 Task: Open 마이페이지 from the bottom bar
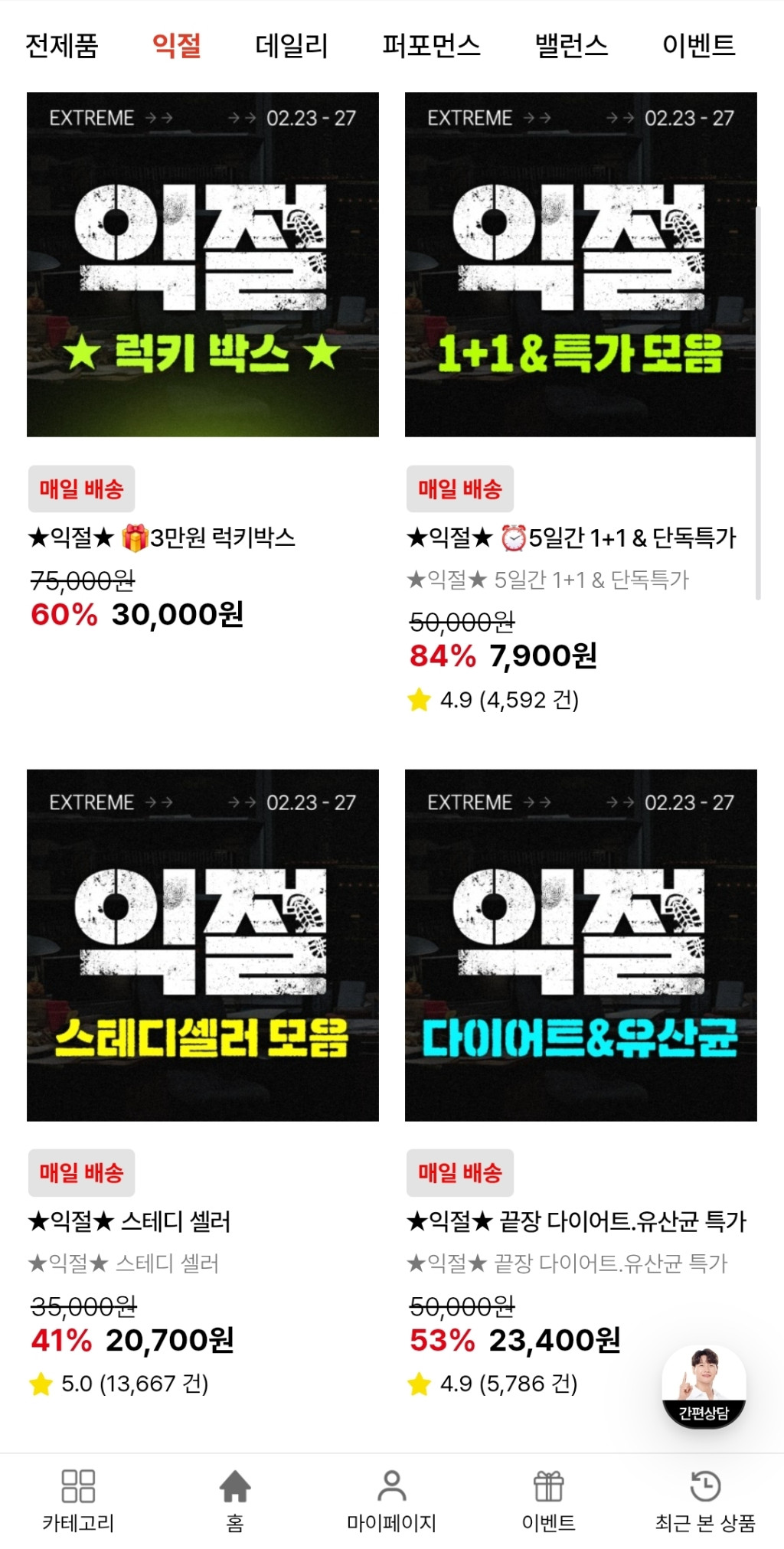tap(391, 1500)
